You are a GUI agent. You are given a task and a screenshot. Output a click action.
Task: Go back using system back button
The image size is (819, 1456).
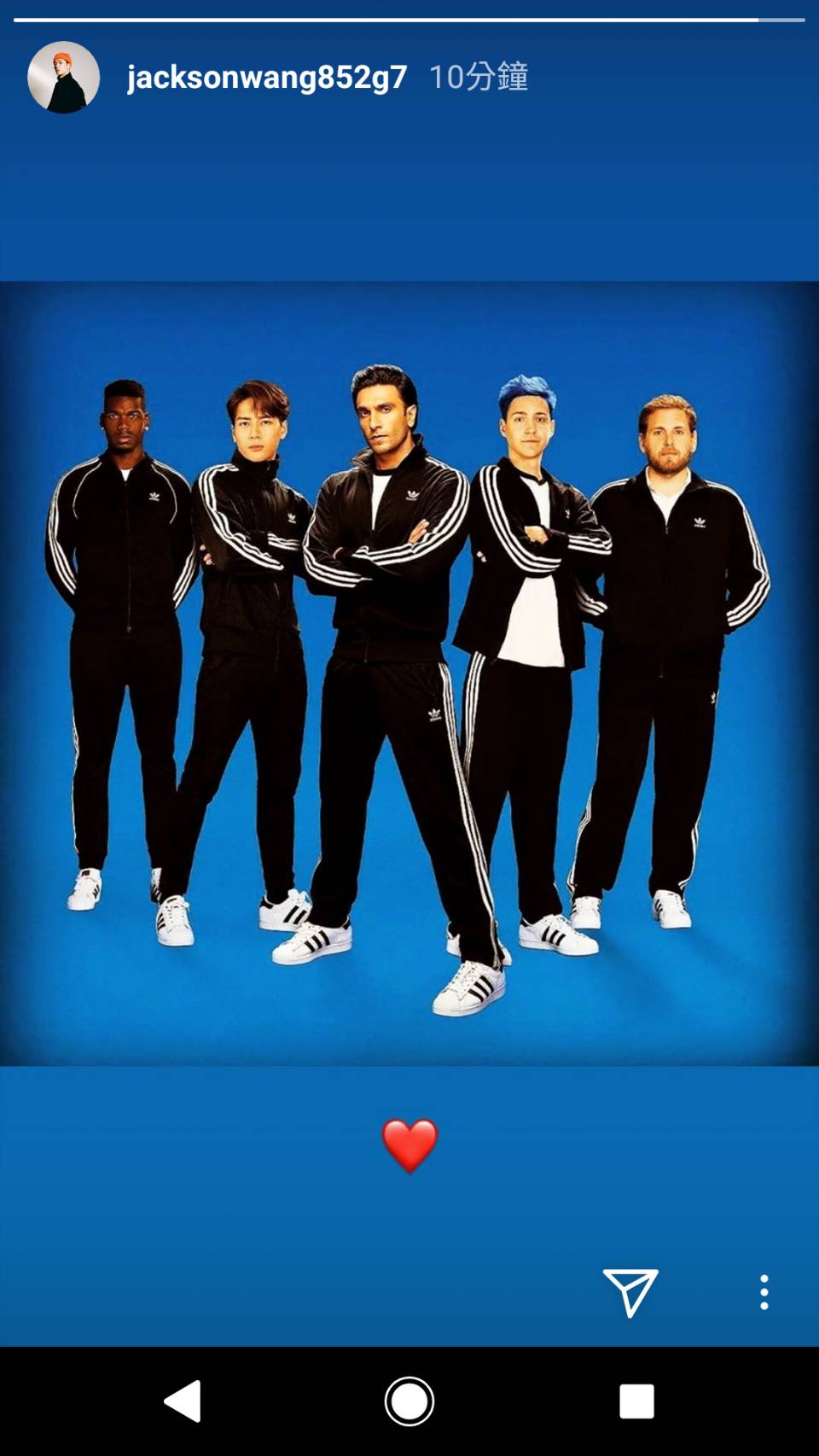[x=183, y=1401]
